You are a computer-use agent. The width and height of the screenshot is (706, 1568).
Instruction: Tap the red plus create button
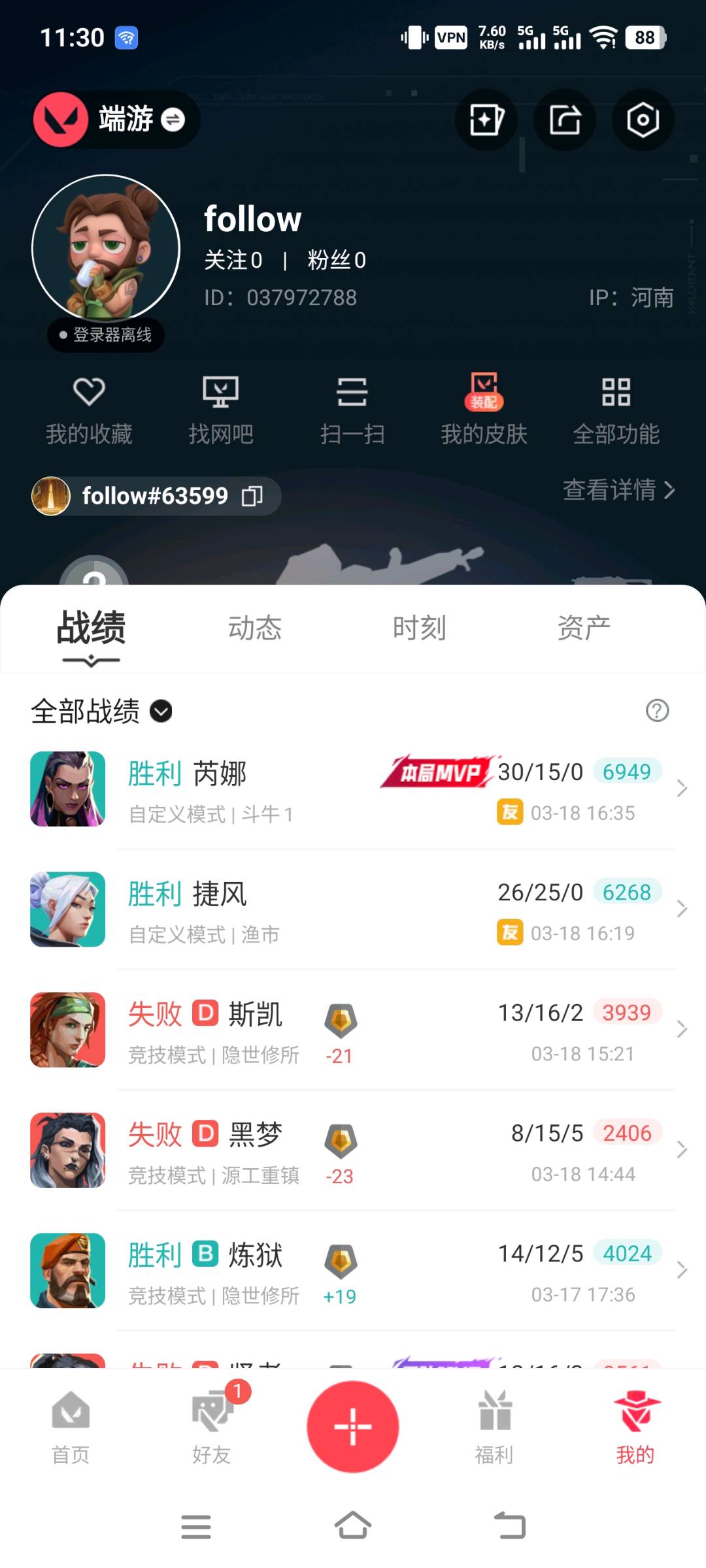[x=353, y=1426]
